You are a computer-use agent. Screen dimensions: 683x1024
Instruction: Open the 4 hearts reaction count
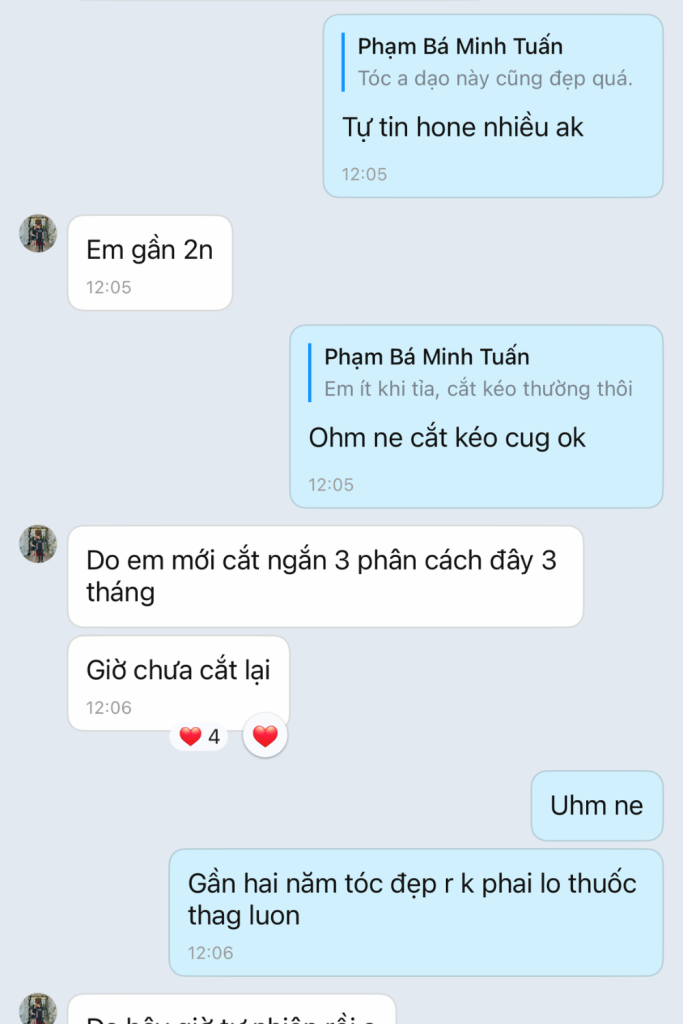199,737
